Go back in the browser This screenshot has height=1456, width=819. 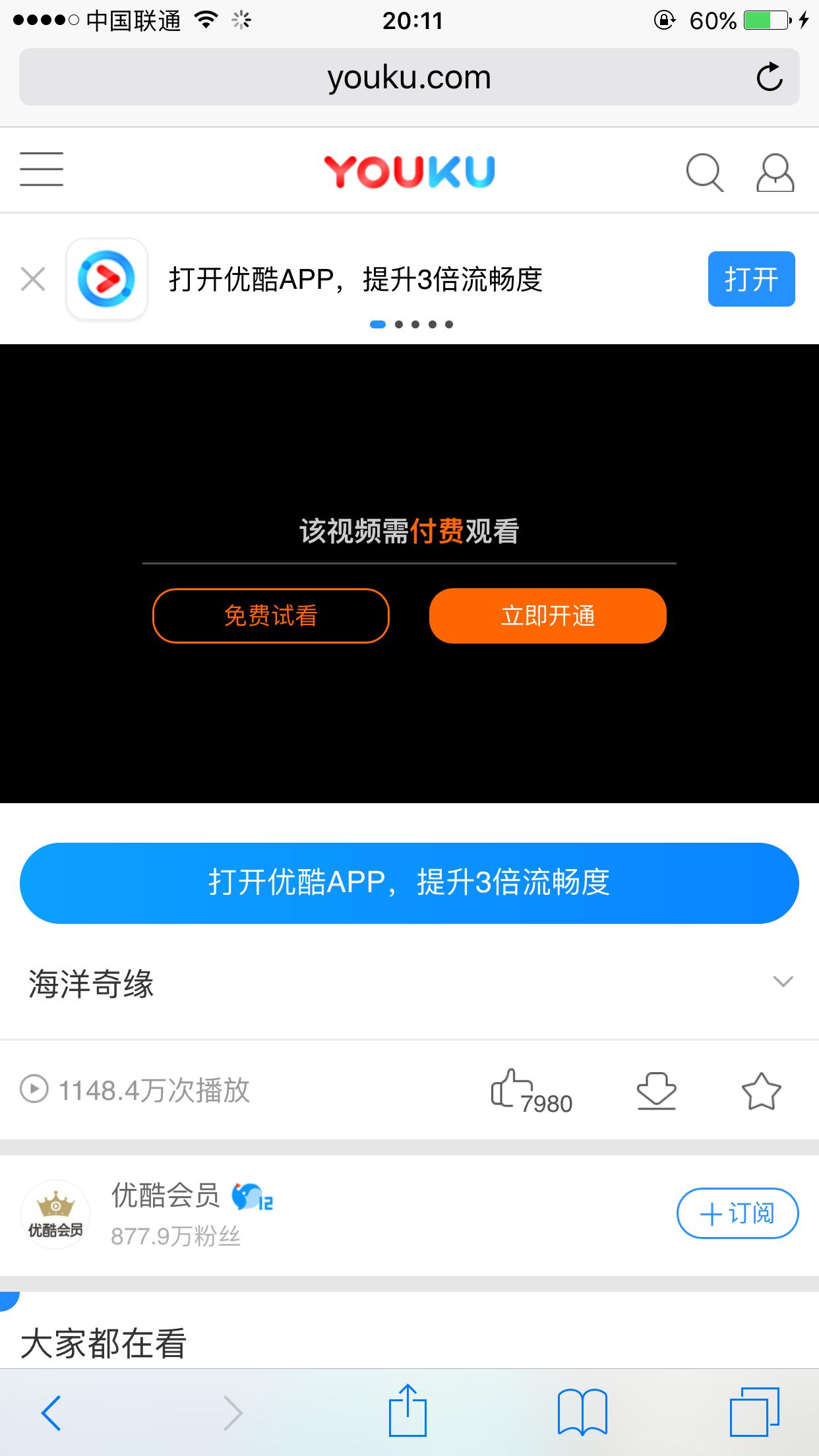(x=51, y=1412)
